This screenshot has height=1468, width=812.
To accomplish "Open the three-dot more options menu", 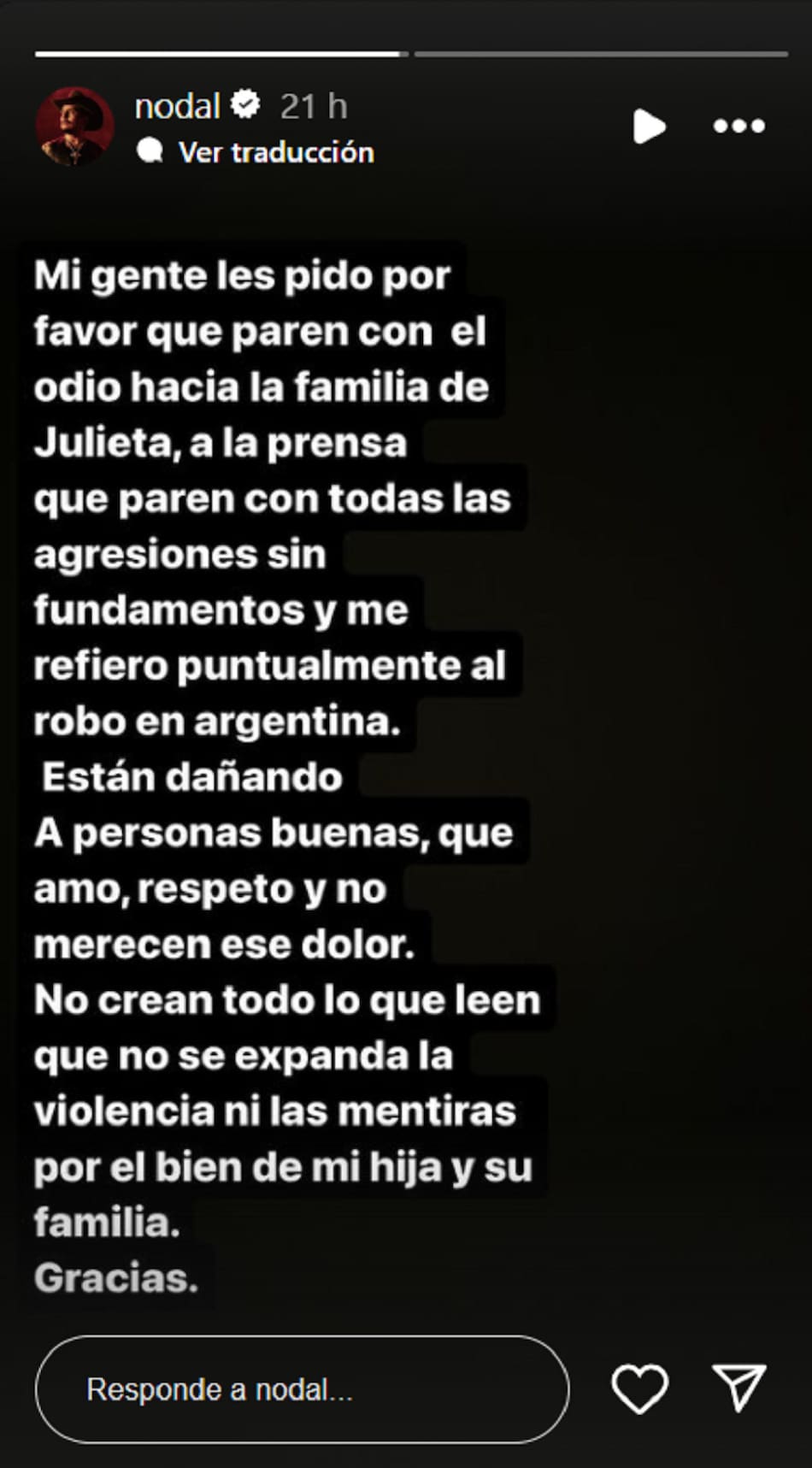I will [x=739, y=127].
